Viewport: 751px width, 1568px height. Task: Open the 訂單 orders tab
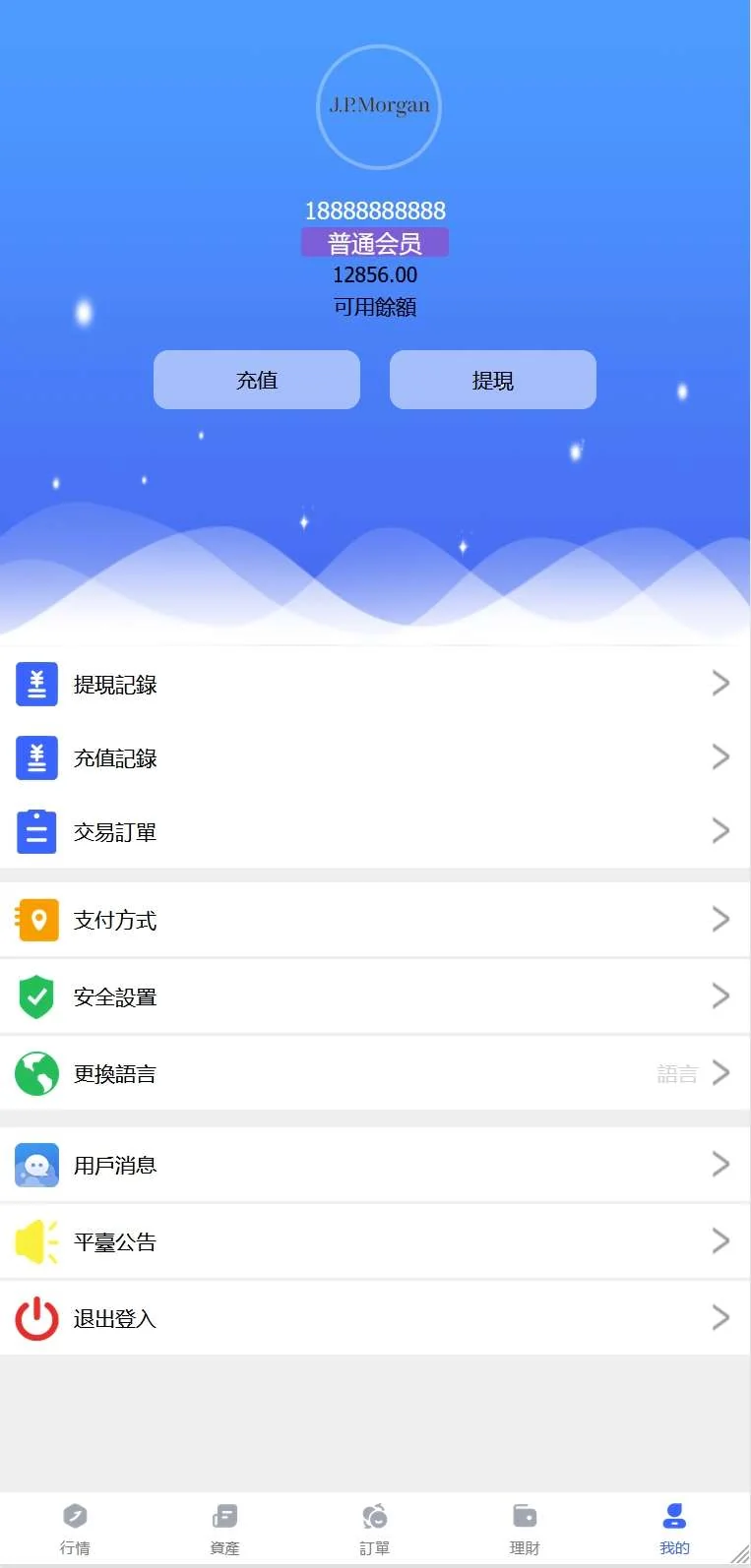pos(374,1529)
